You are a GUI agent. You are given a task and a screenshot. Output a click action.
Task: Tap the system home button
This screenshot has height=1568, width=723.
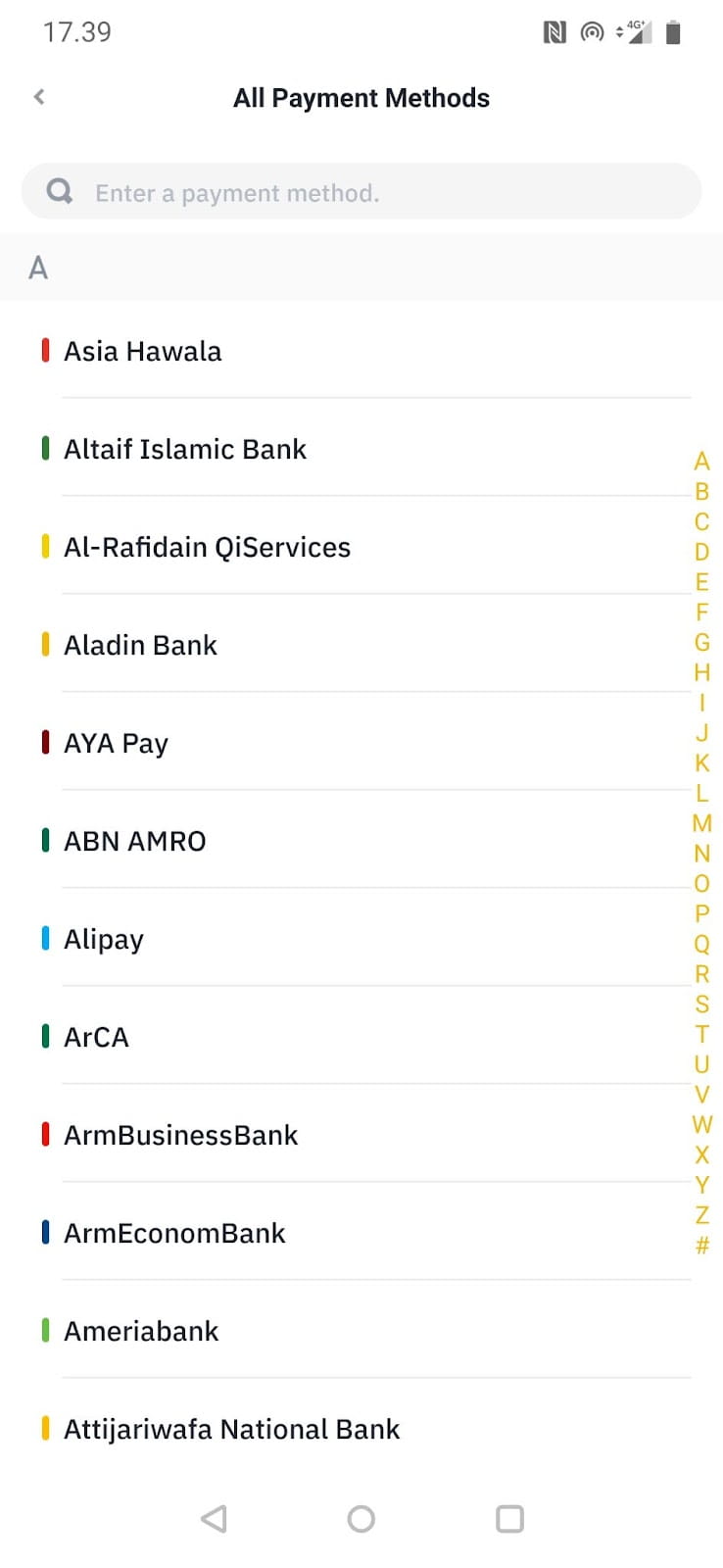click(361, 1518)
